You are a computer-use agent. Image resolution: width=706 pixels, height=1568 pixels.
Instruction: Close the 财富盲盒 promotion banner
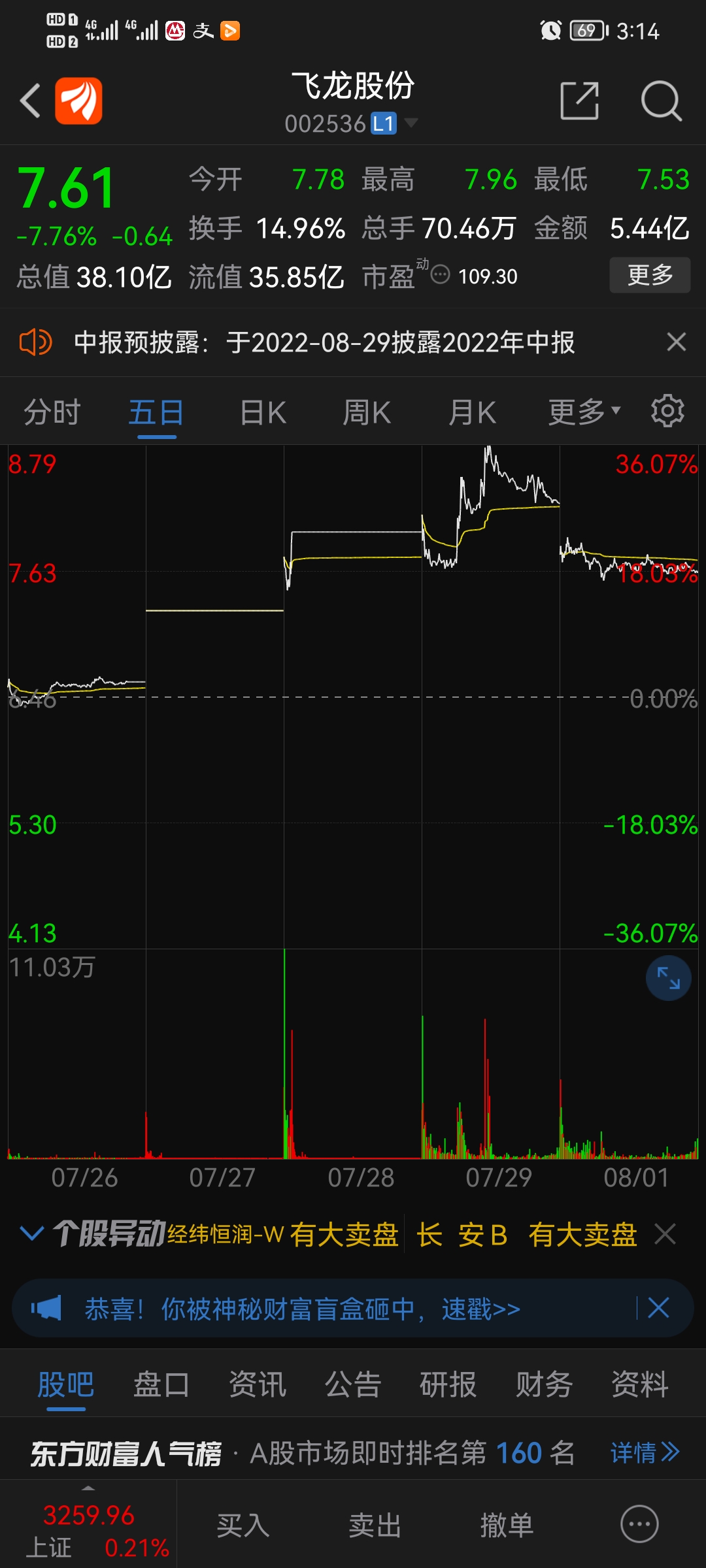[x=658, y=1308]
